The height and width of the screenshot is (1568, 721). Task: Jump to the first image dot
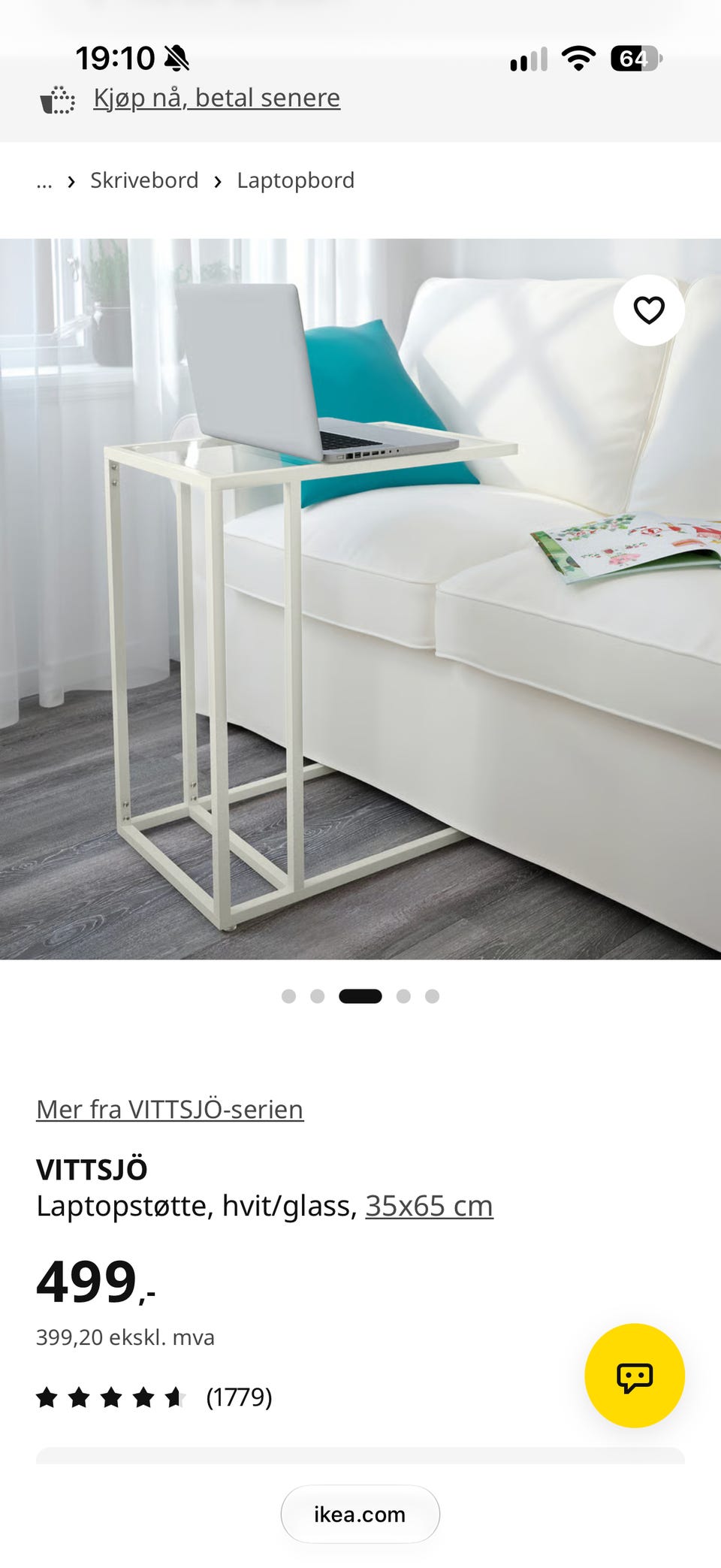click(x=288, y=996)
